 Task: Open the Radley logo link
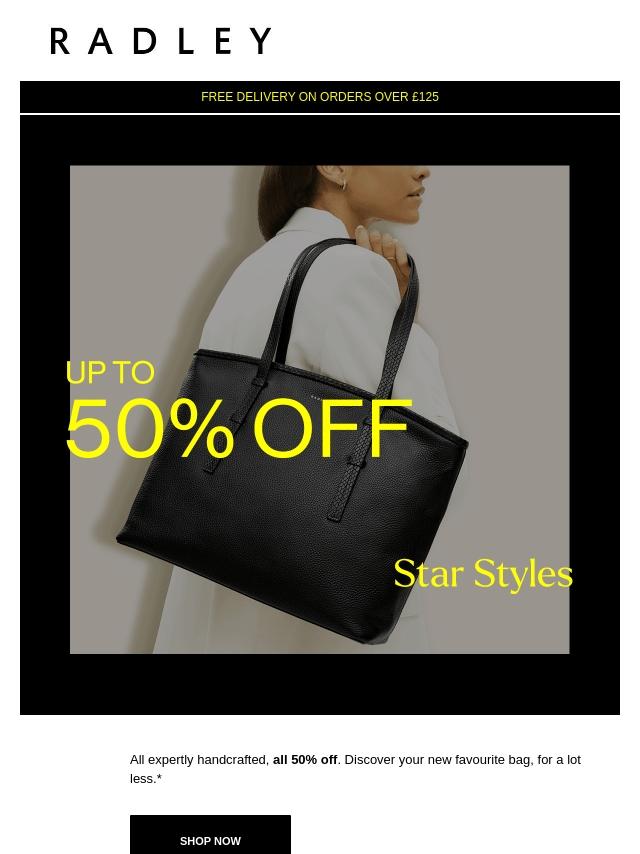(x=161, y=41)
